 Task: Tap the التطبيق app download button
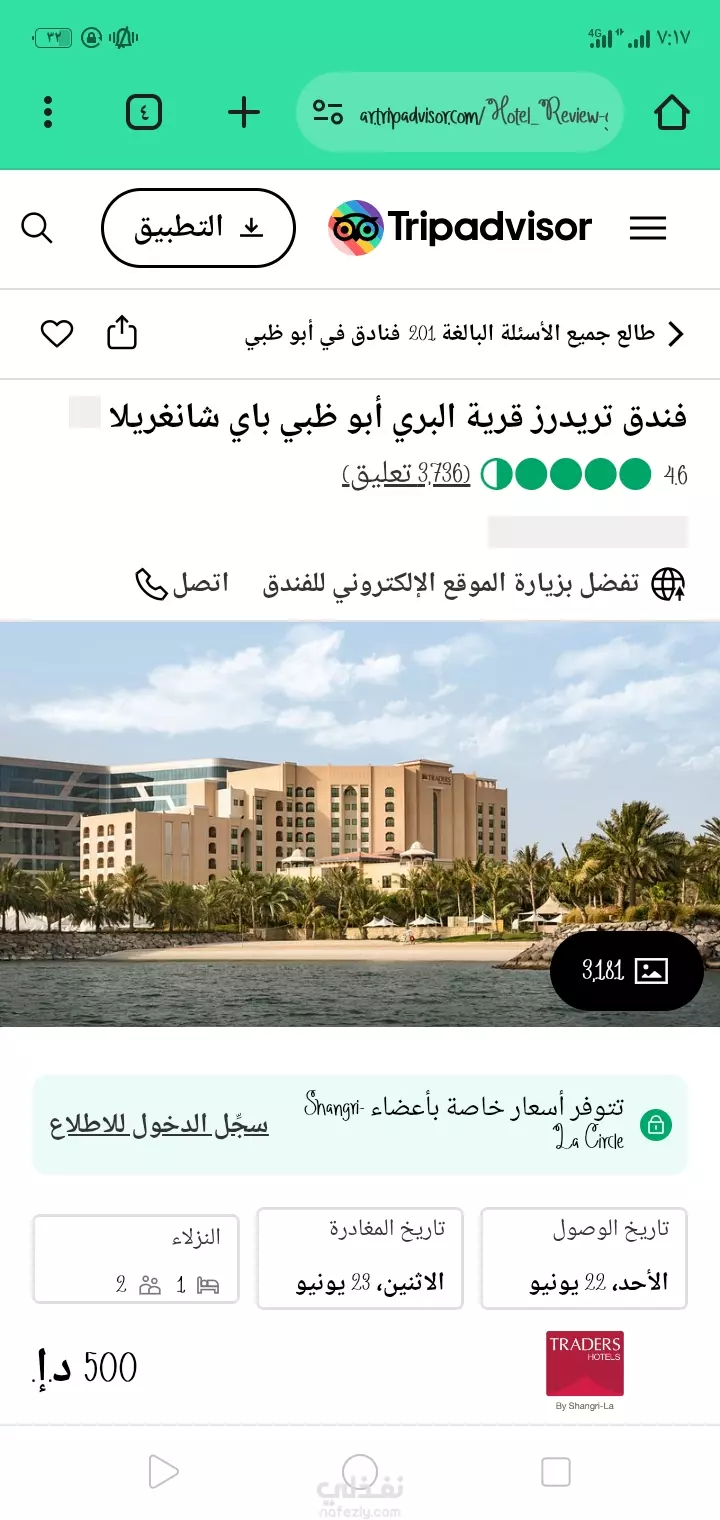(198, 228)
